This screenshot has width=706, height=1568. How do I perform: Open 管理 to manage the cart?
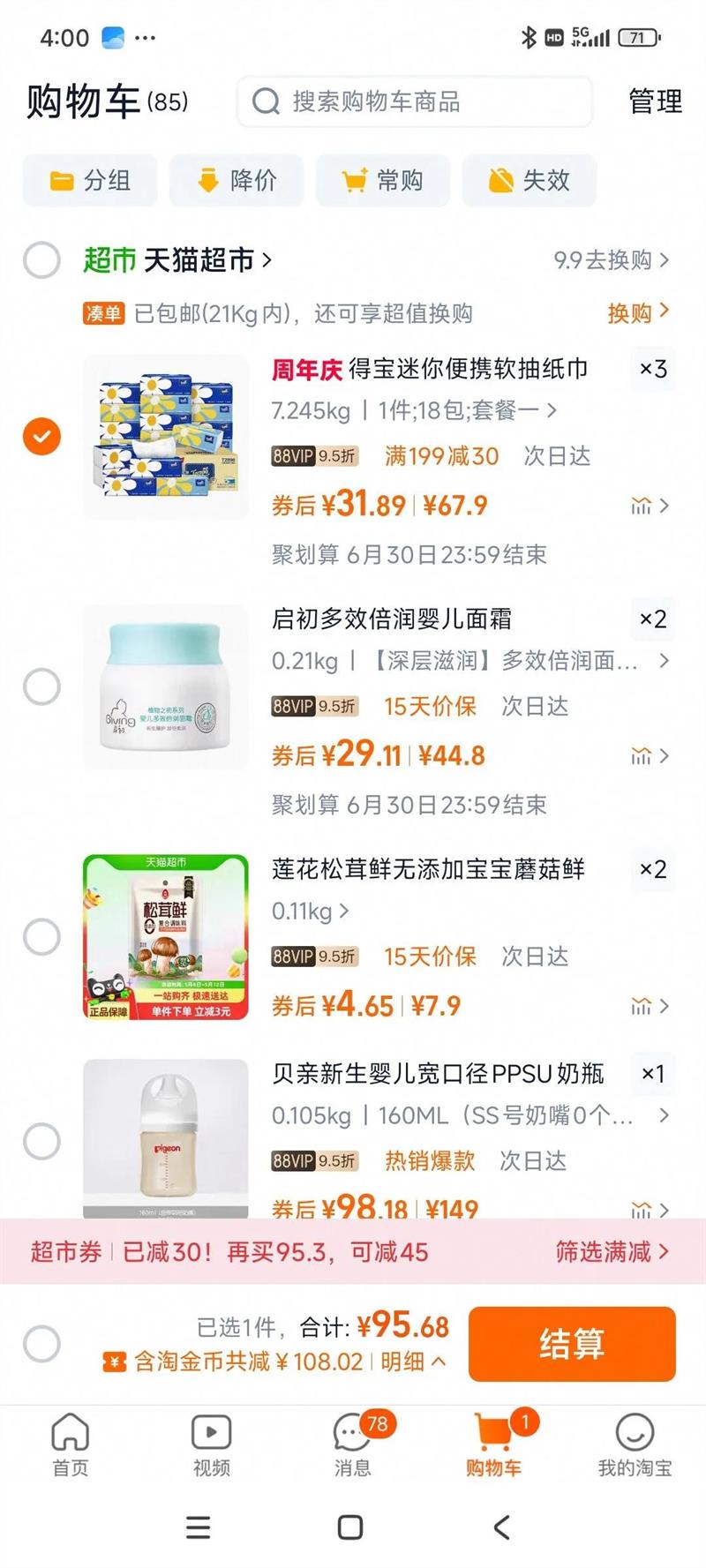pyautogui.click(x=655, y=101)
